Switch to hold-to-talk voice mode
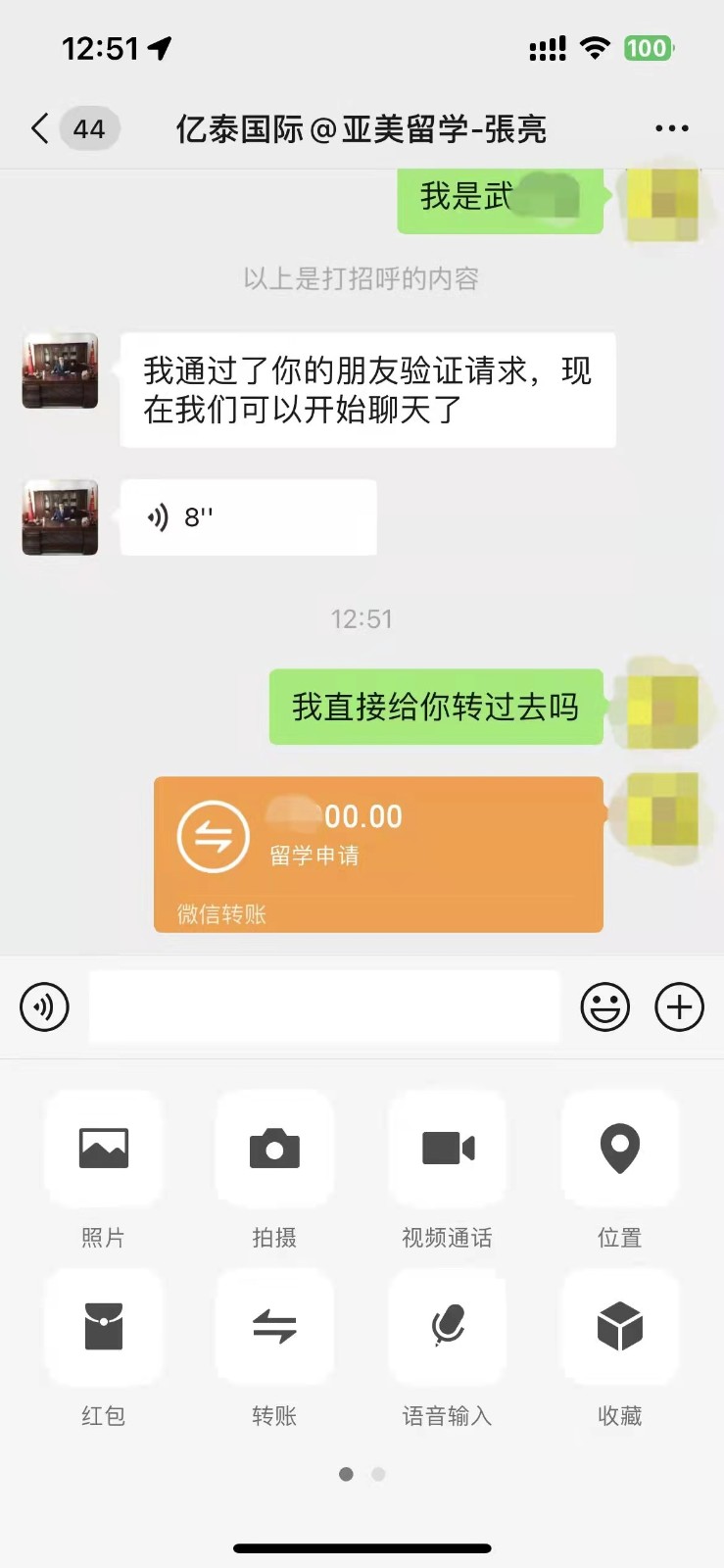724x1568 pixels. click(x=45, y=1006)
